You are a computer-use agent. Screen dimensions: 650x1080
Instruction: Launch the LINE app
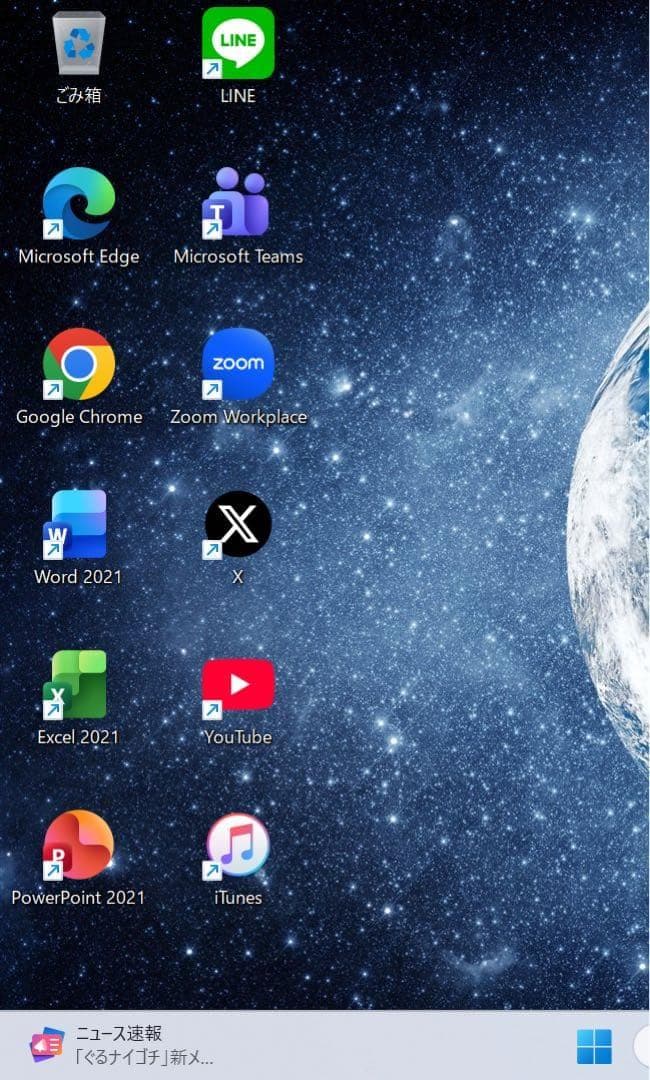[x=238, y=44]
